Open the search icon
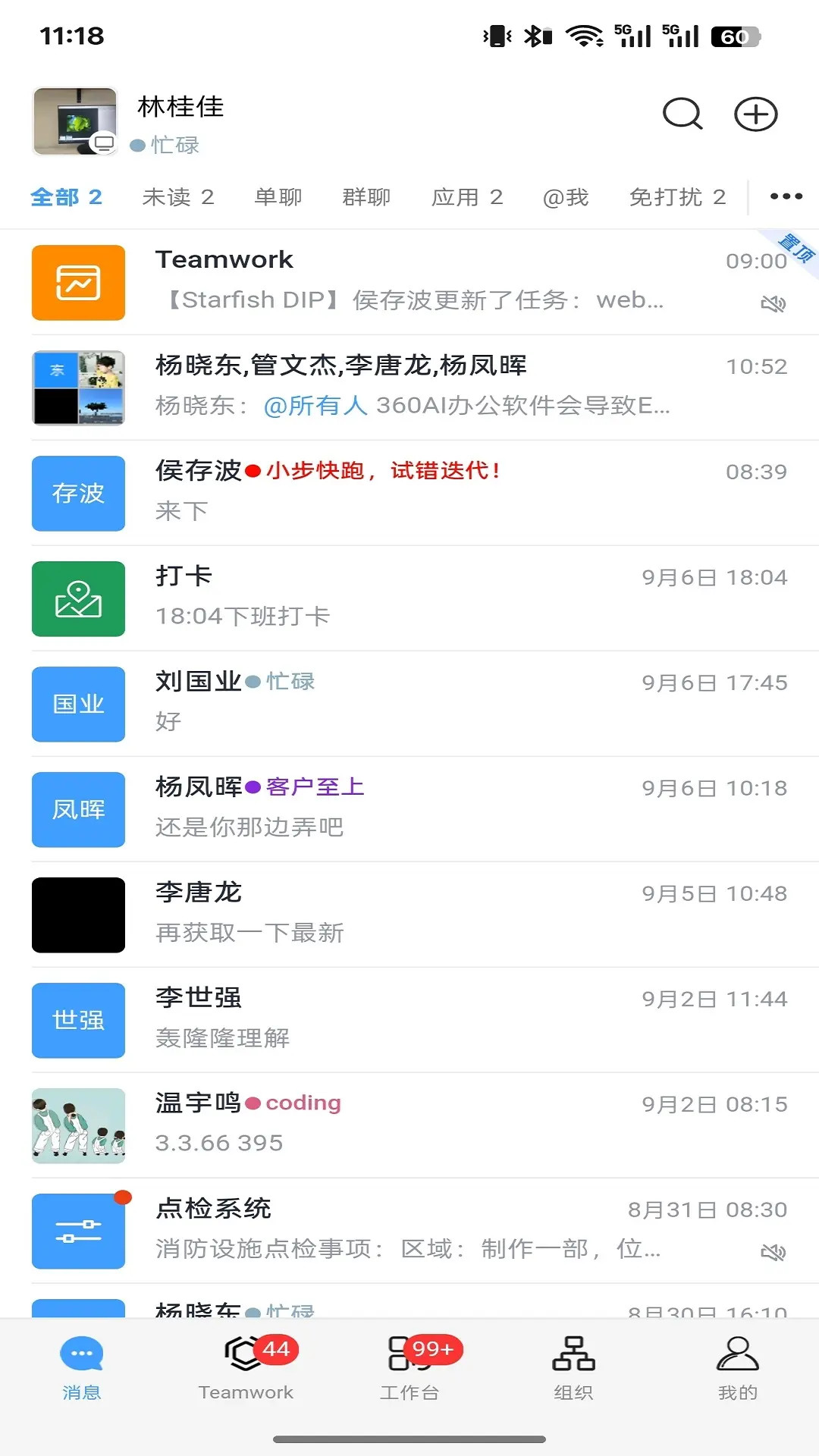 coord(682,115)
